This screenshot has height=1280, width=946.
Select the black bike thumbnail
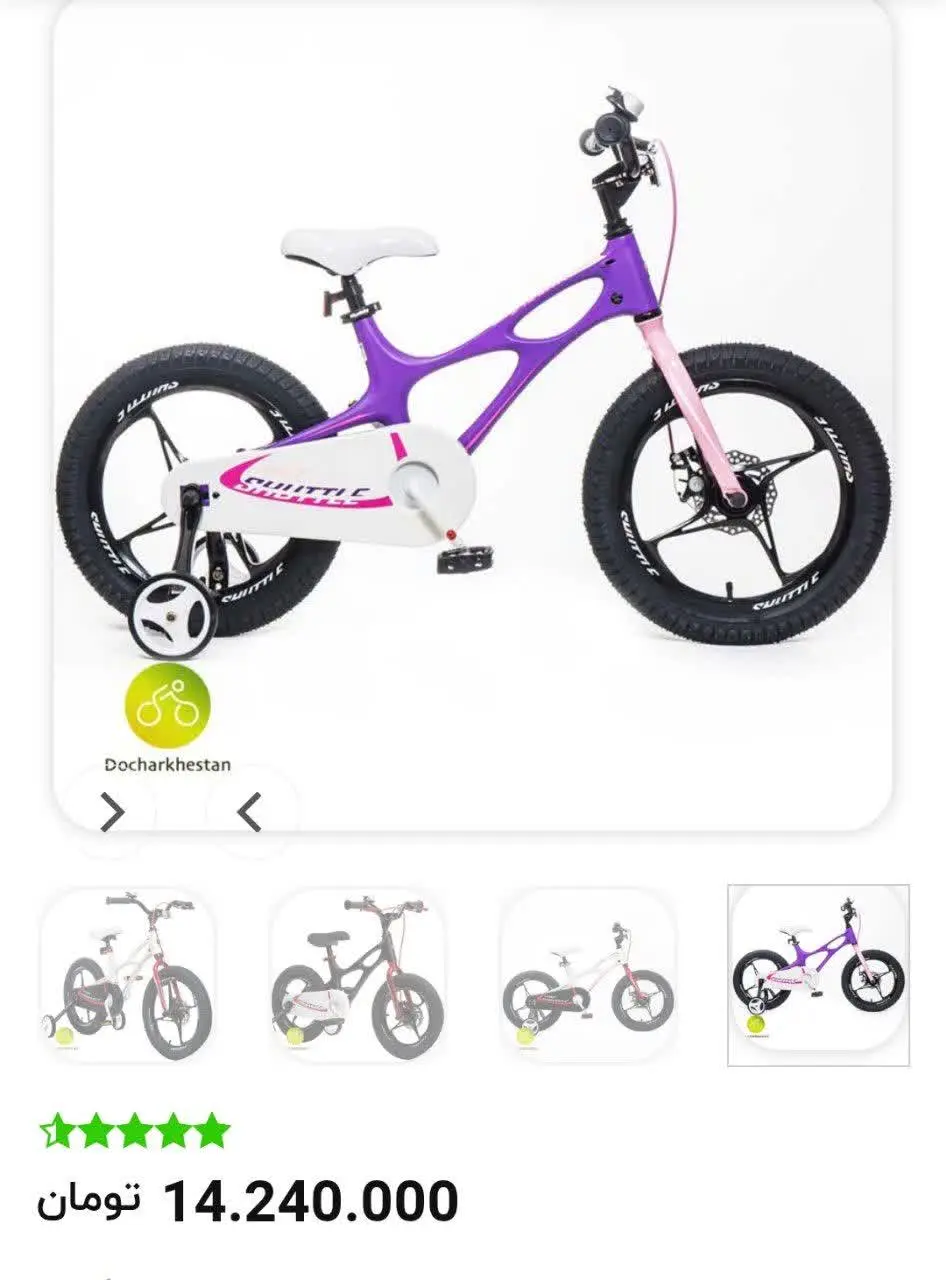pos(358,975)
